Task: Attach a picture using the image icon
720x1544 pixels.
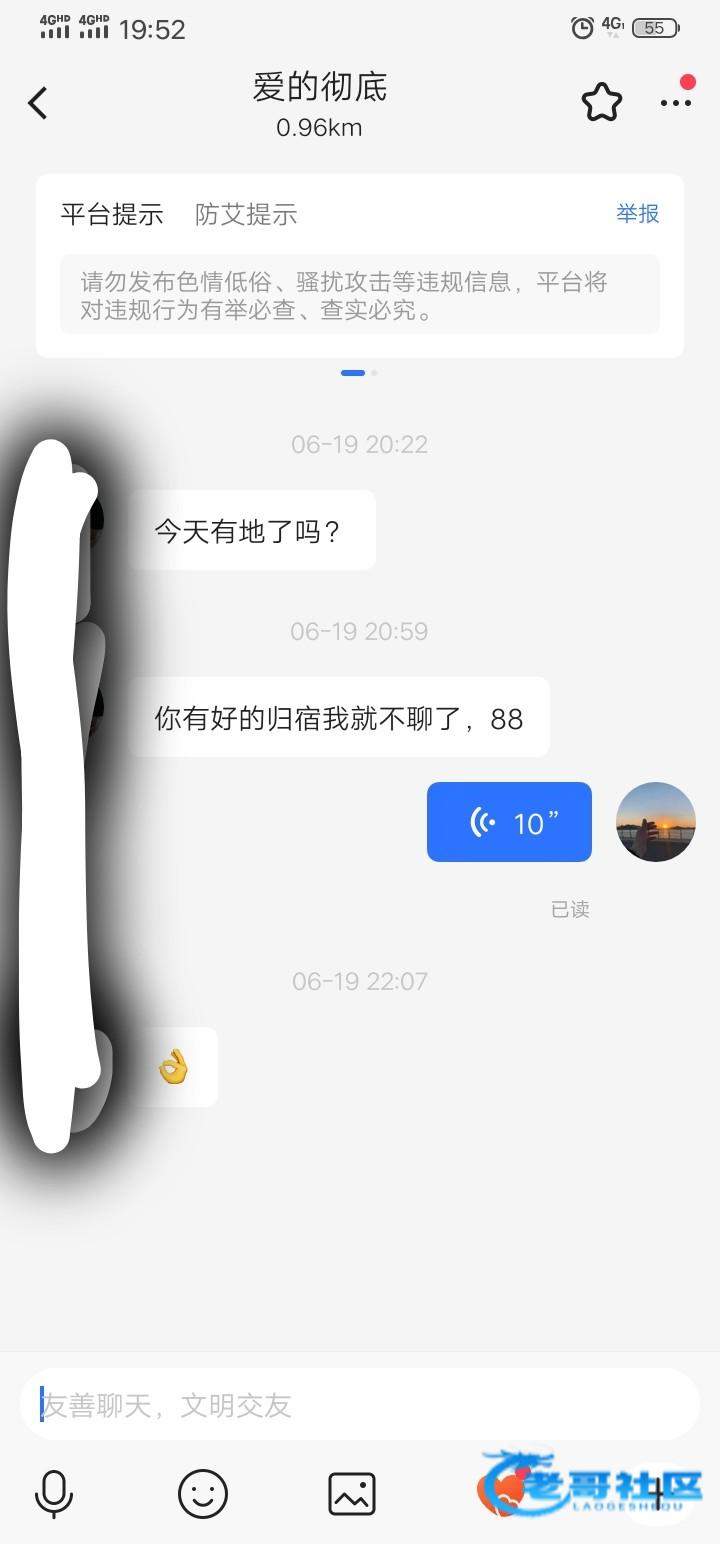Action: pos(352,1495)
